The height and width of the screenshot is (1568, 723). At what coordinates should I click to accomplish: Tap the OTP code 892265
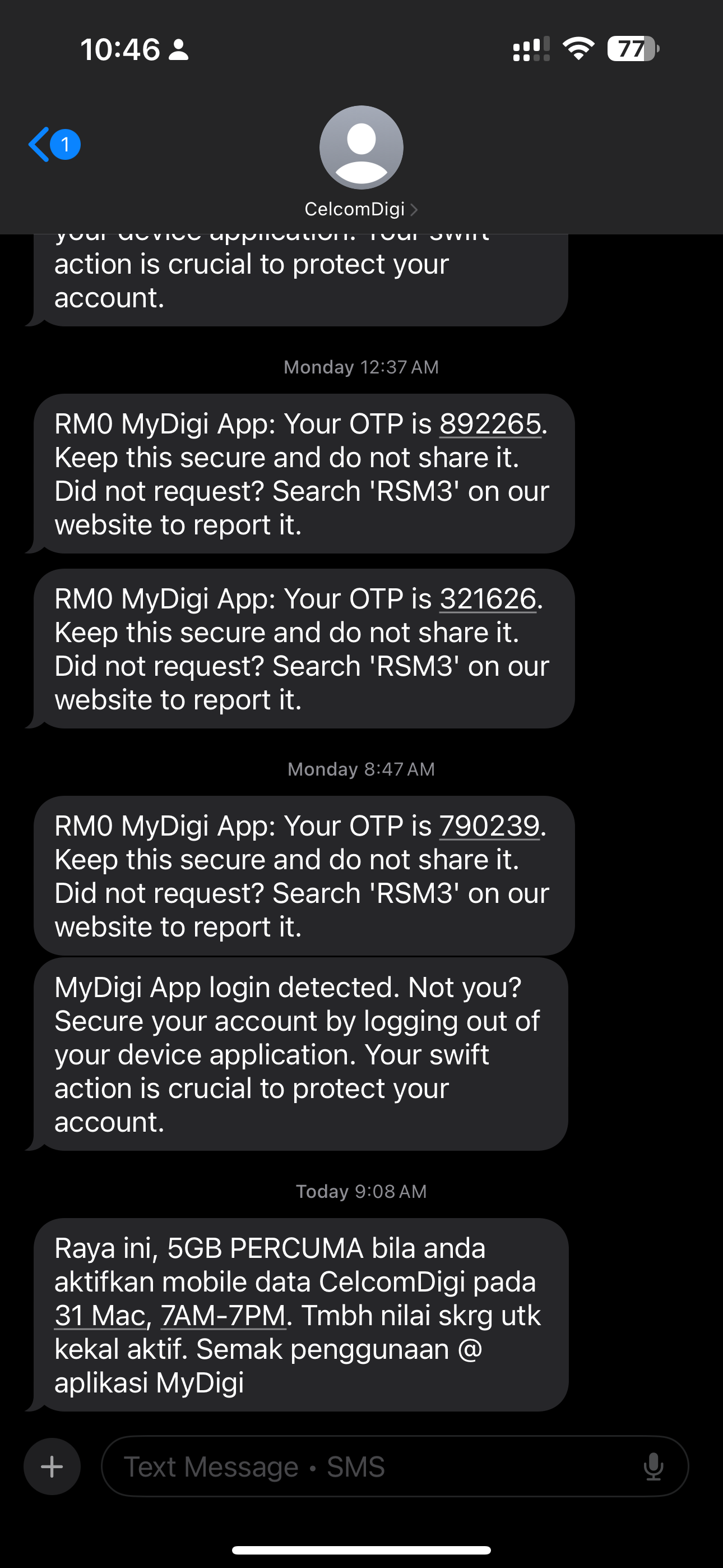[x=490, y=425]
